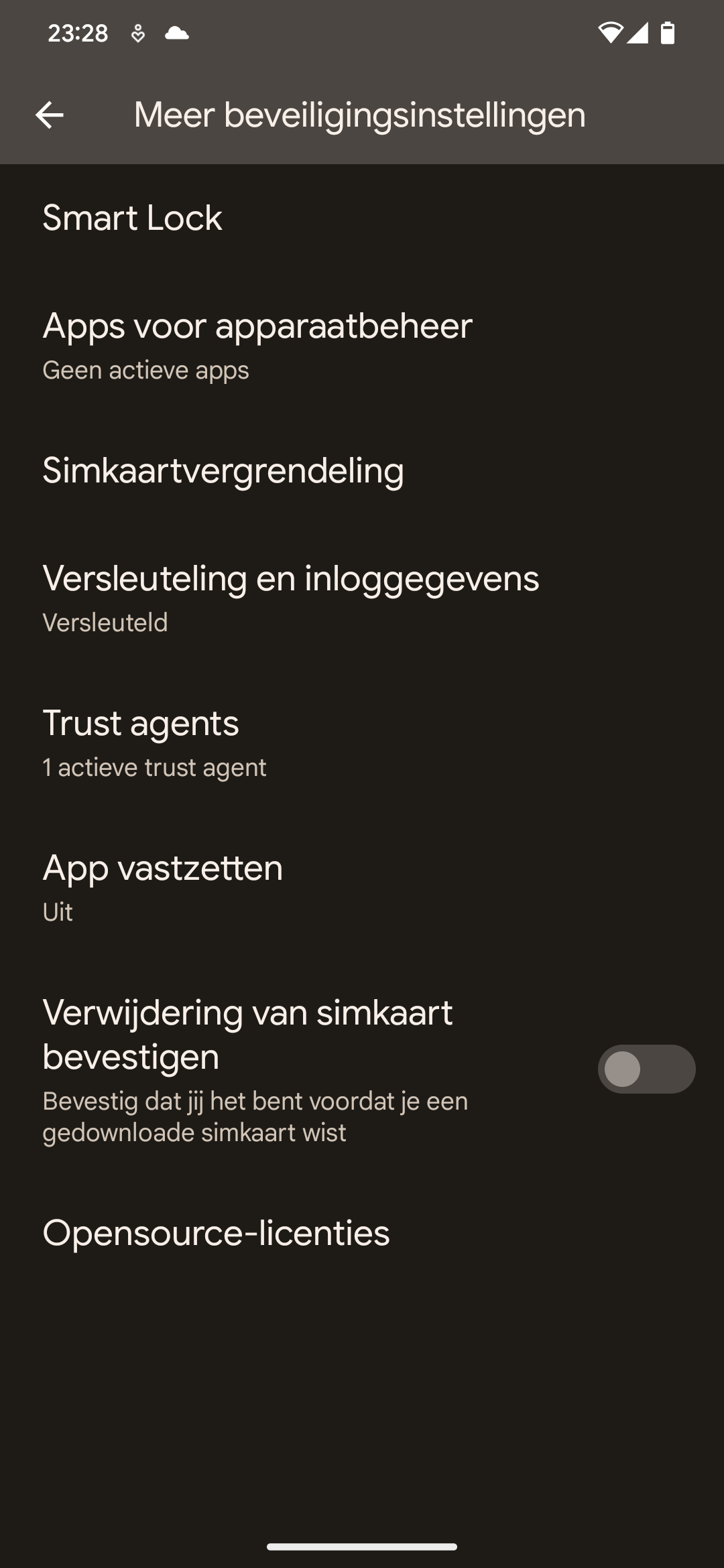The width and height of the screenshot is (724, 1568).
Task: Open Apps voor apparaatbeheer
Action: tap(362, 345)
